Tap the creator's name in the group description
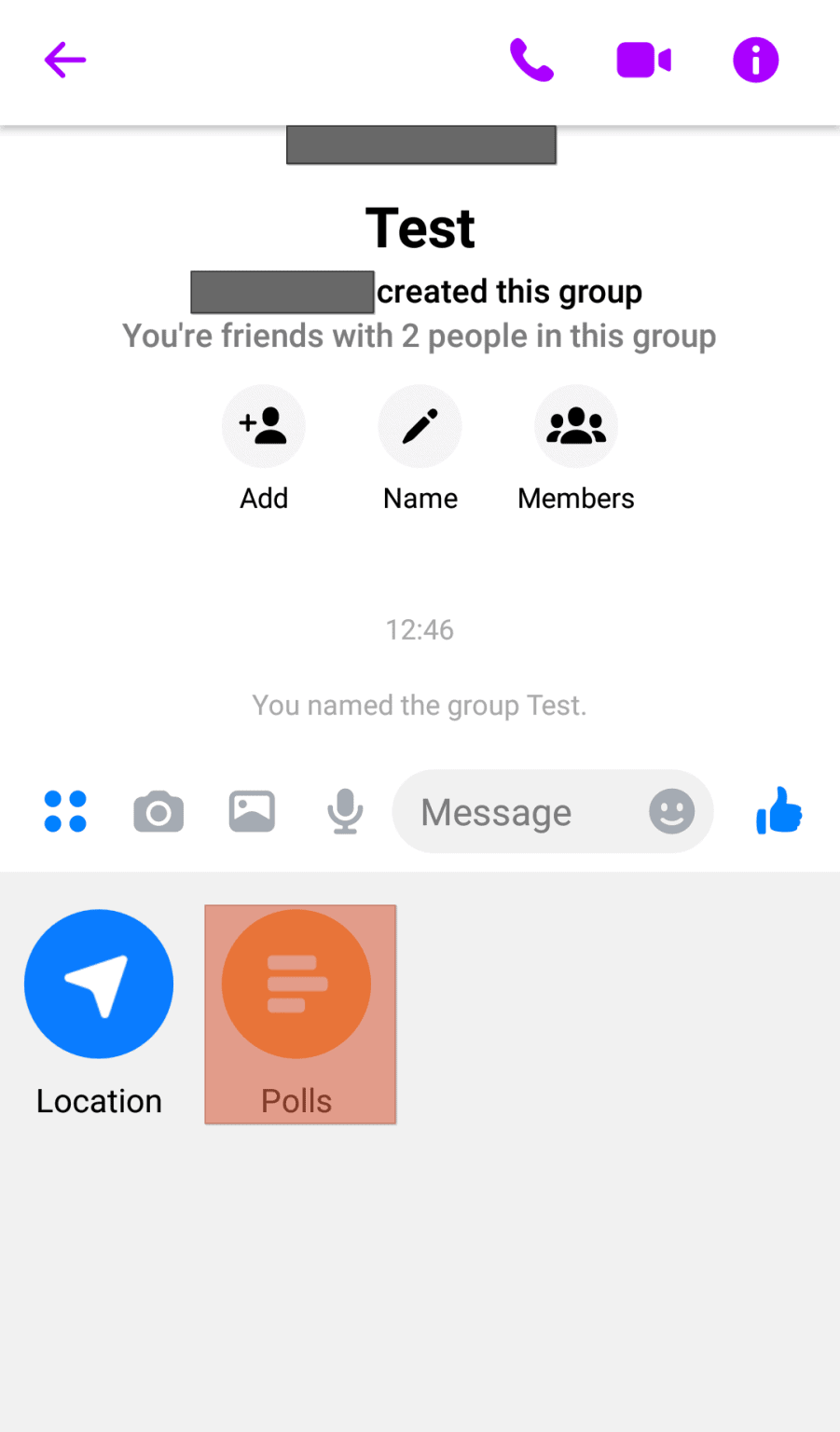This screenshot has height=1432, width=840. [282, 291]
